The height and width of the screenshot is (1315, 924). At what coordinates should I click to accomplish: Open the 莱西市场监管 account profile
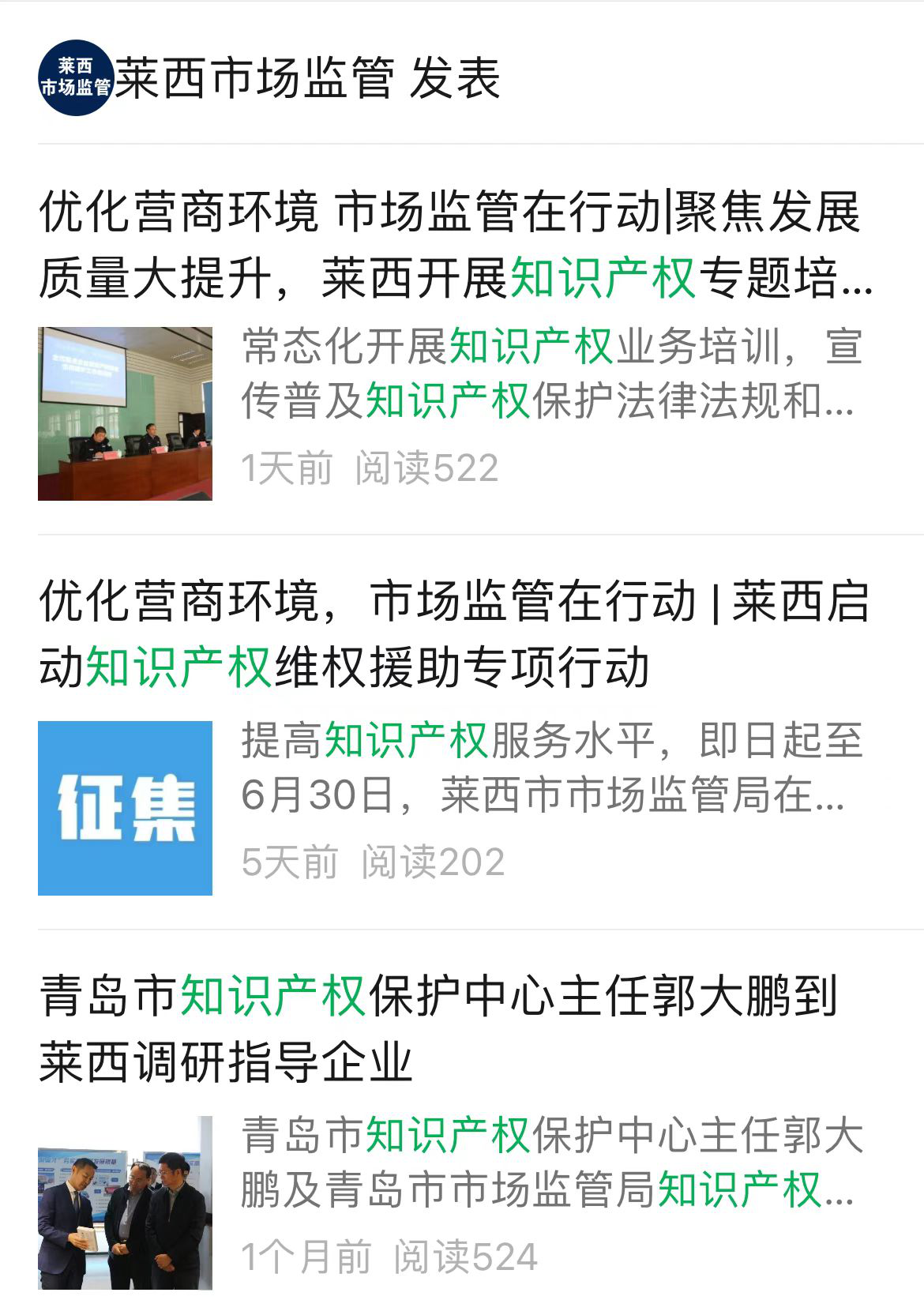point(77,77)
